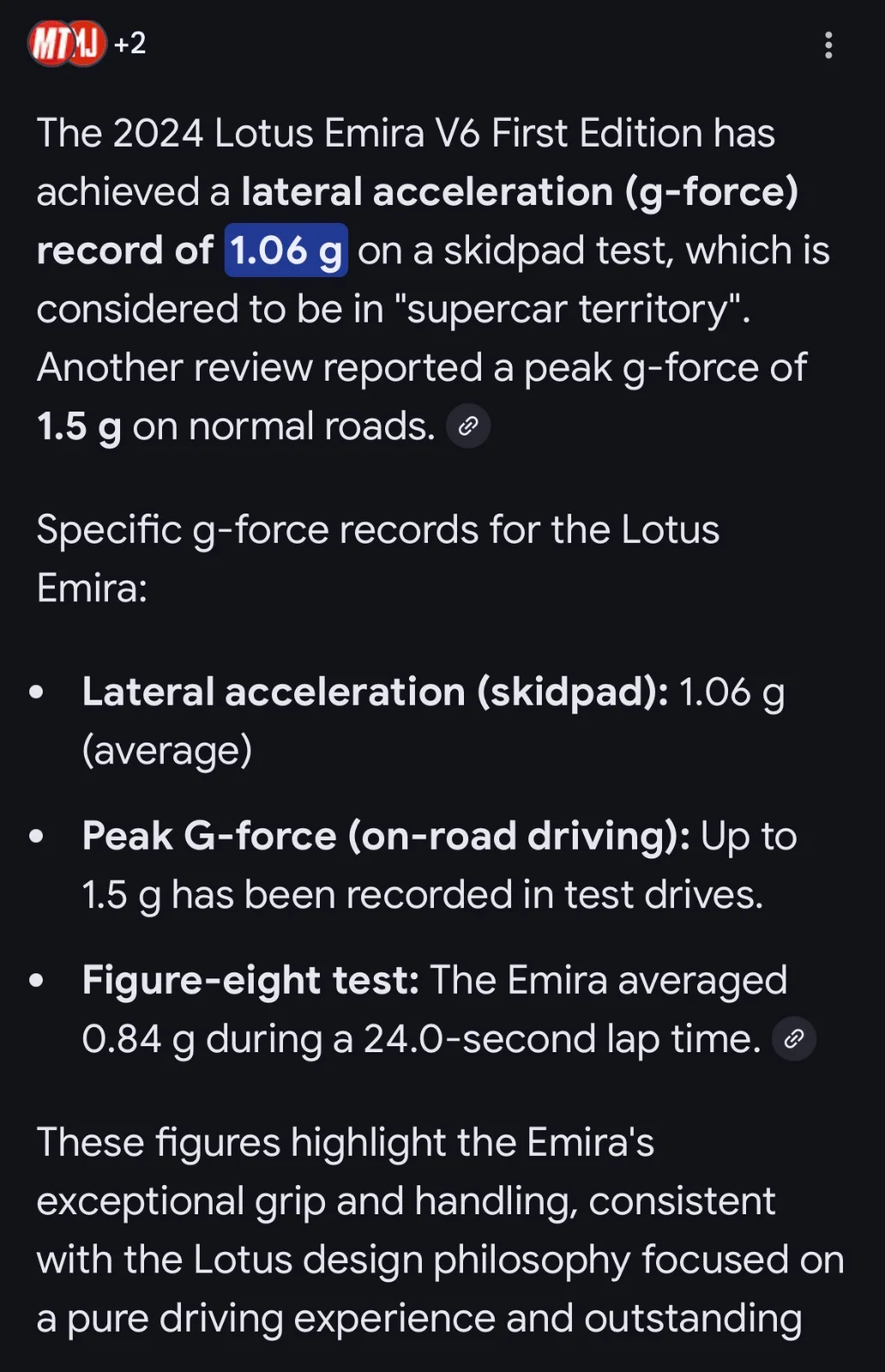Screen dimensions: 885x1372
Task: Open the three-dot overflow menu
Action: (x=828, y=45)
